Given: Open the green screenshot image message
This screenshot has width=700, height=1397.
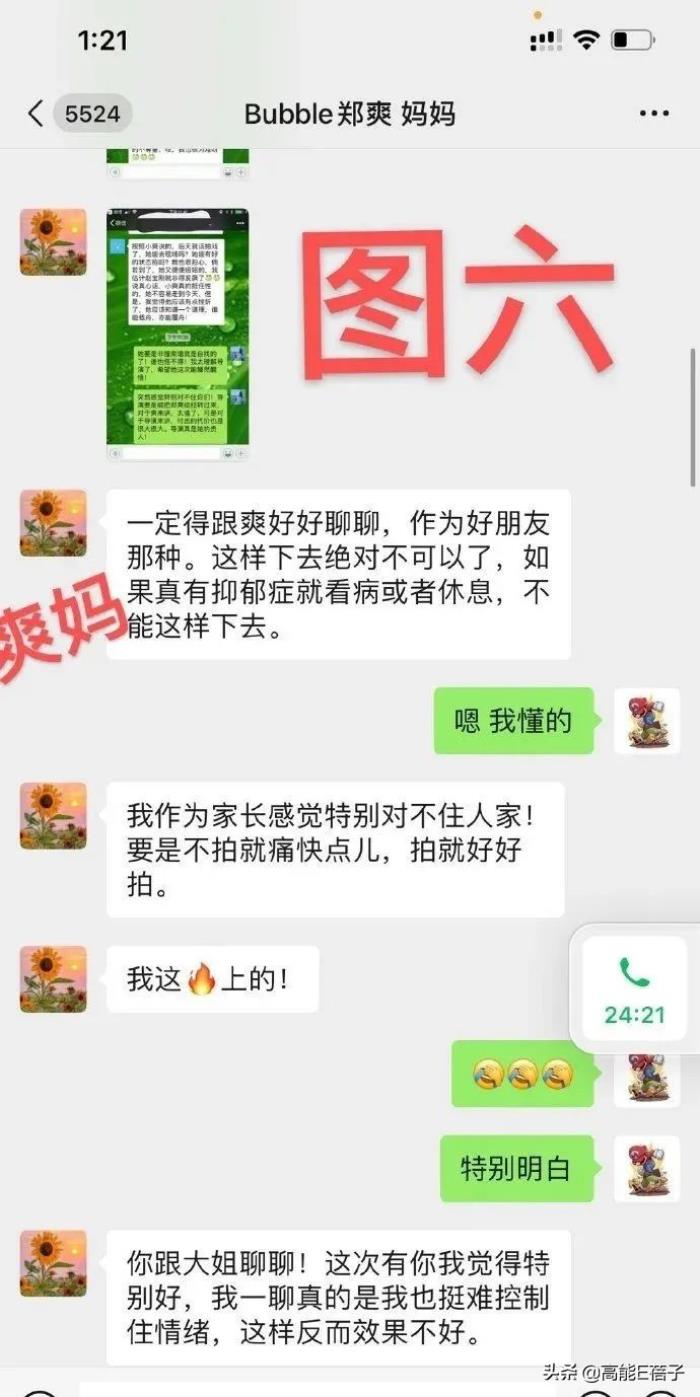Looking at the screenshot, I should [x=177, y=335].
